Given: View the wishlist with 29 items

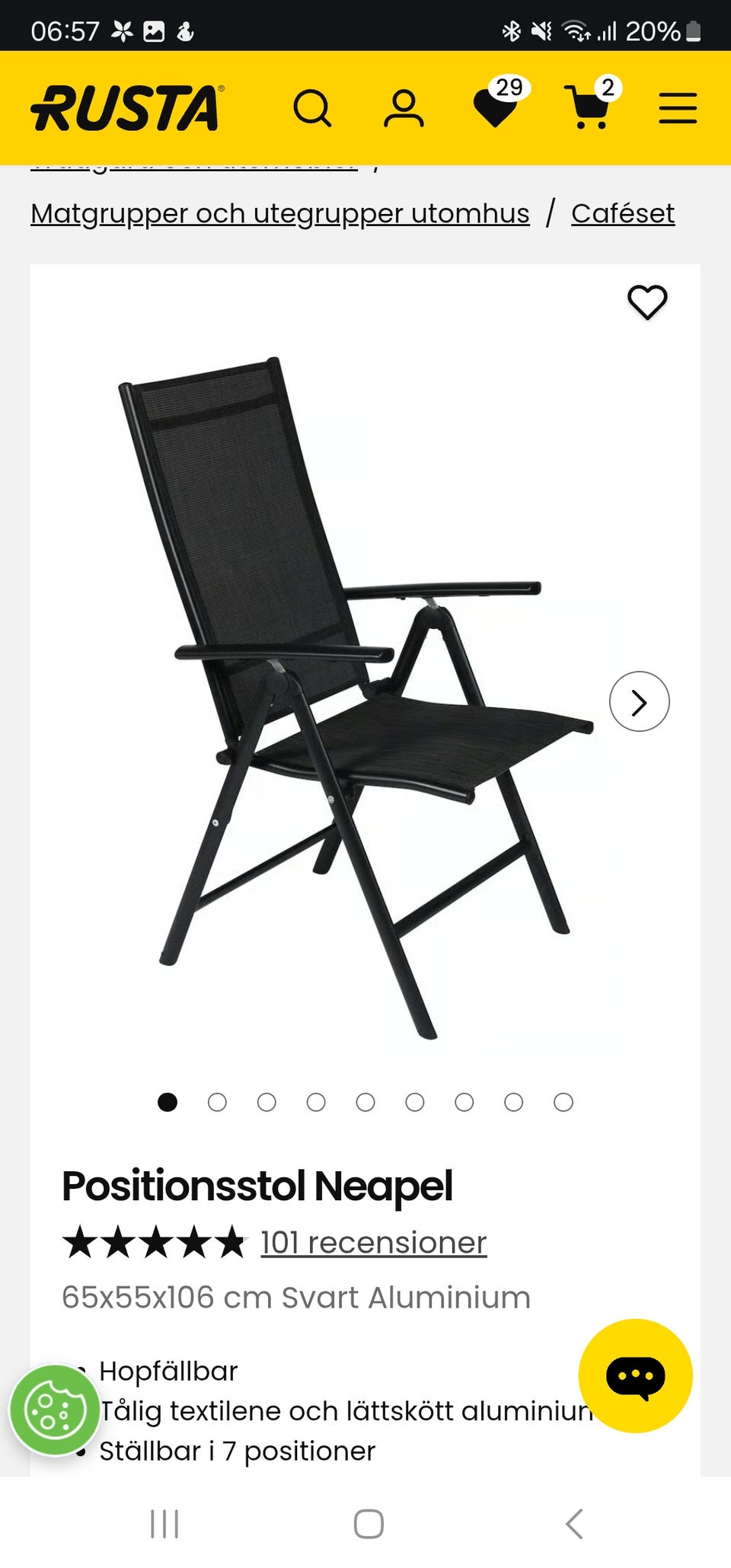Looking at the screenshot, I should pyautogui.click(x=496, y=107).
